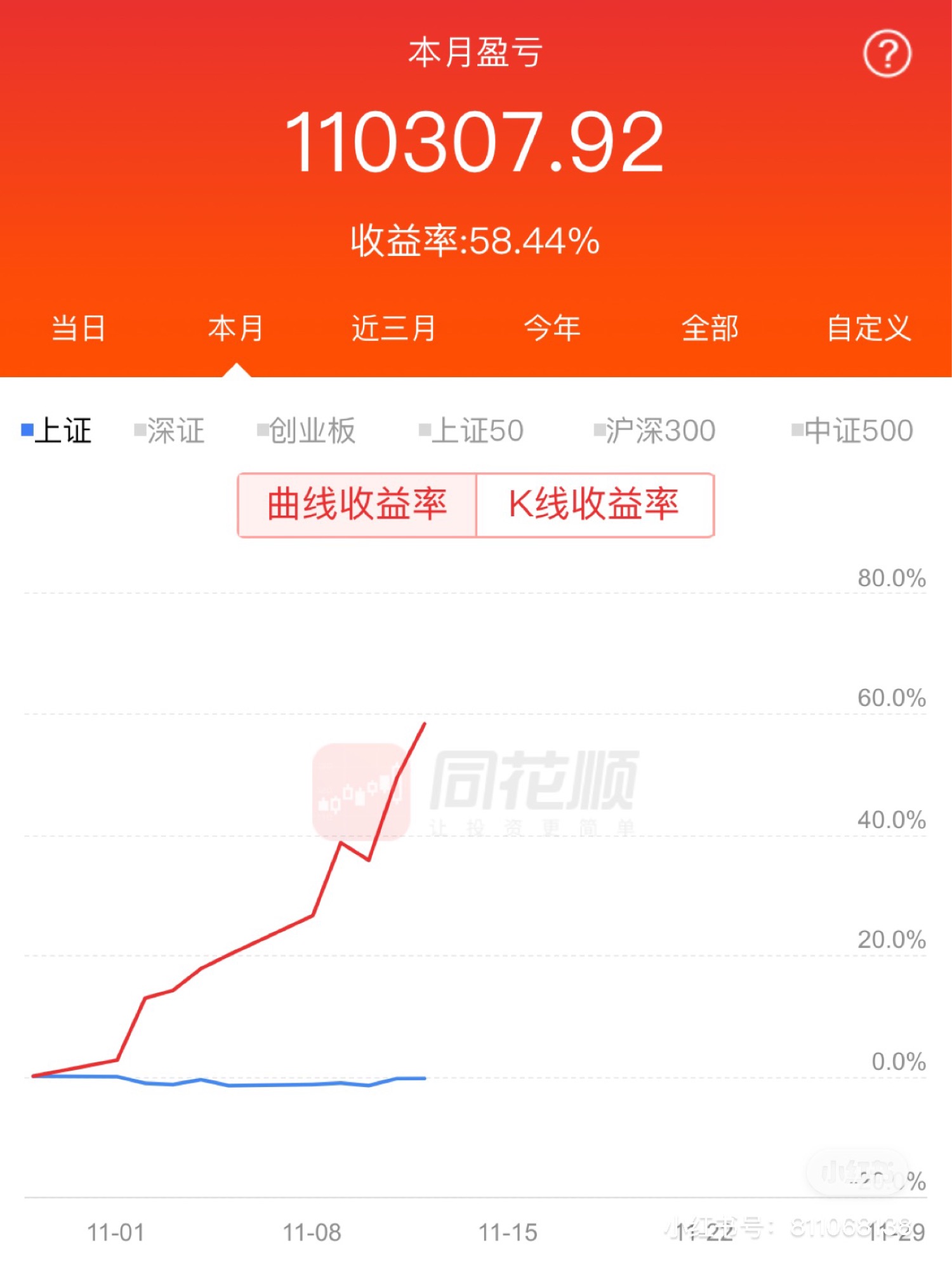Show 今年 profit and loss
Viewport: 952px width, 1270px height.
552,328
